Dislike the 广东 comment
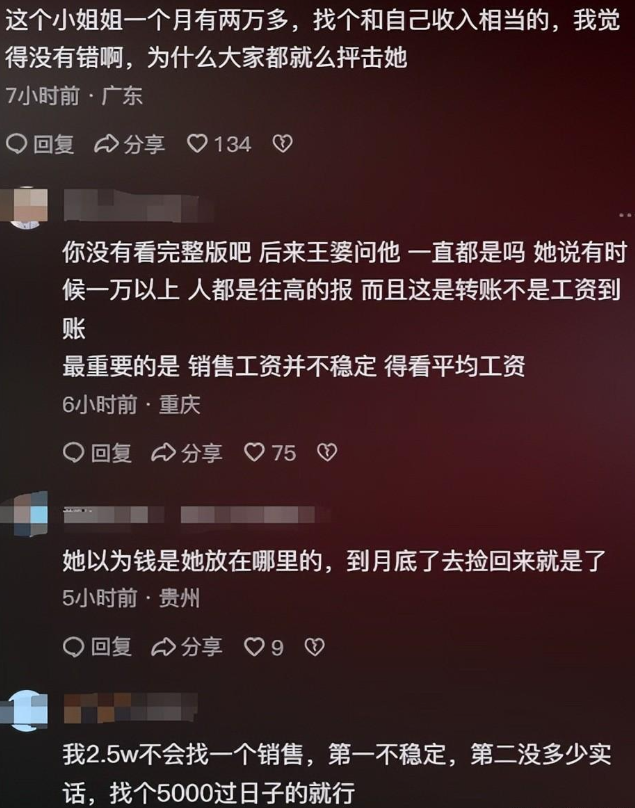This screenshot has width=635, height=808. click(283, 144)
